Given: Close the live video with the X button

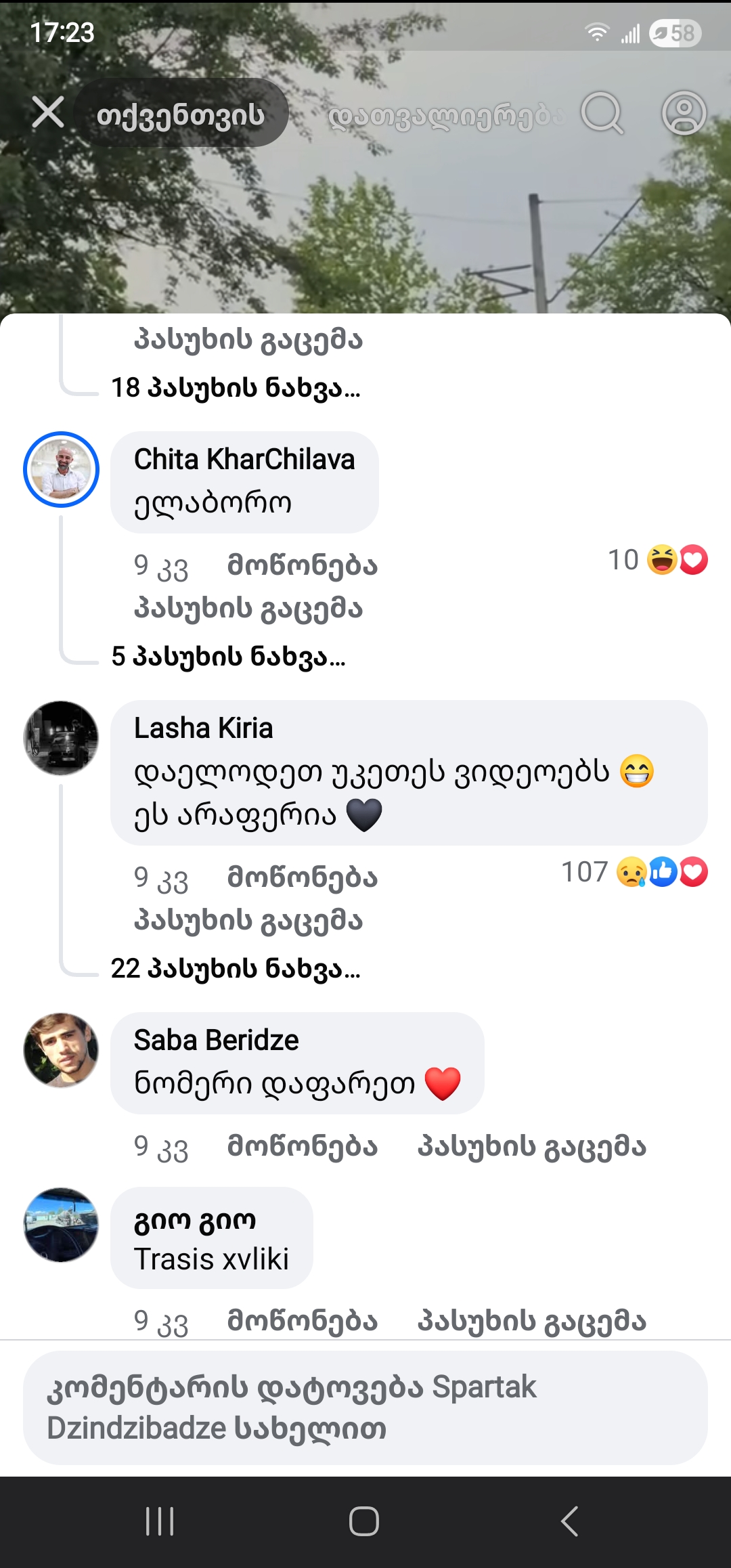Looking at the screenshot, I should coord(45,114).
